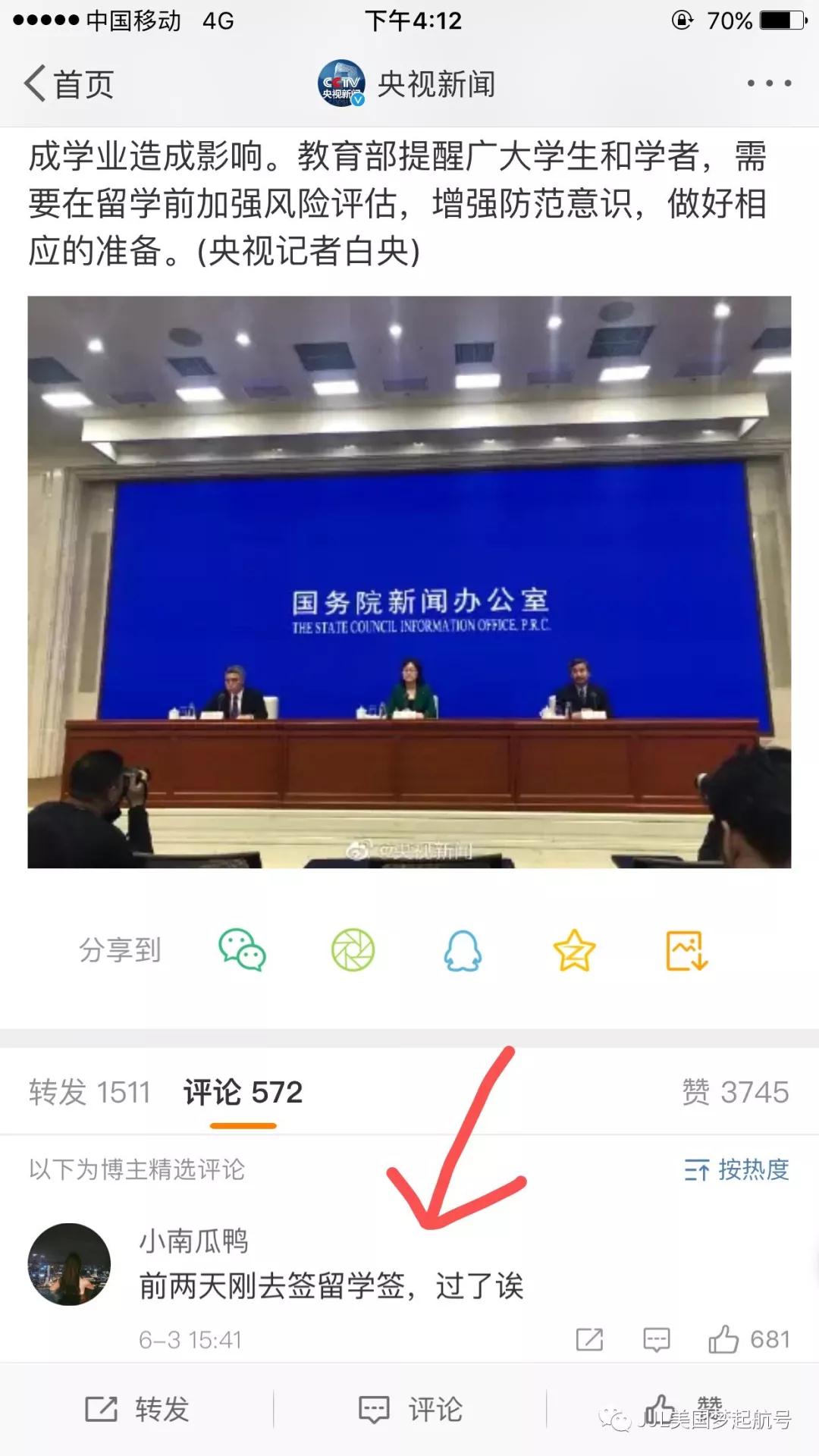Screen dimensions: 819x1456
Task: Tap 评论 in the bottom bar
Action: coord(409,1410)
